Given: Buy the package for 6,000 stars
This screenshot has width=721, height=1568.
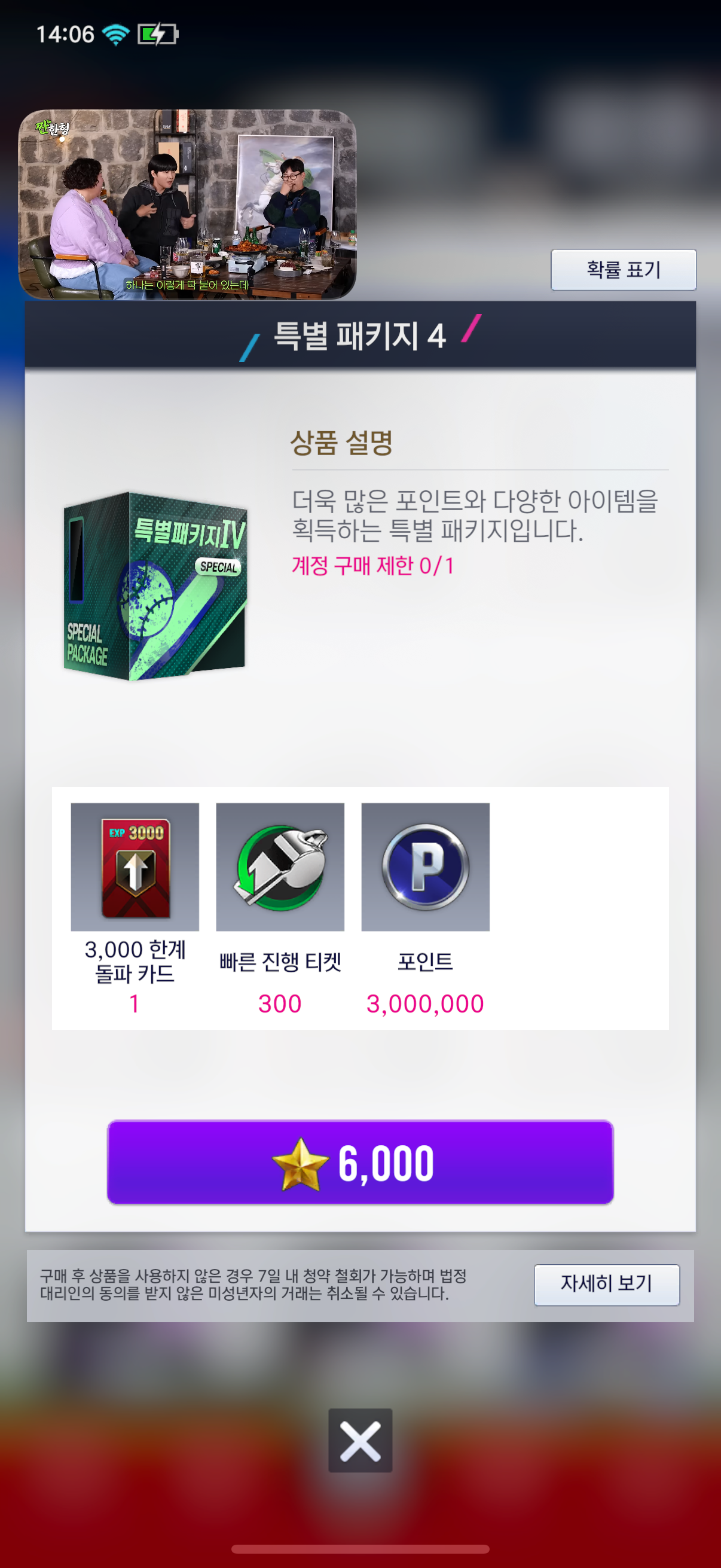Looking at the screenshot, I should [360, 1162].
